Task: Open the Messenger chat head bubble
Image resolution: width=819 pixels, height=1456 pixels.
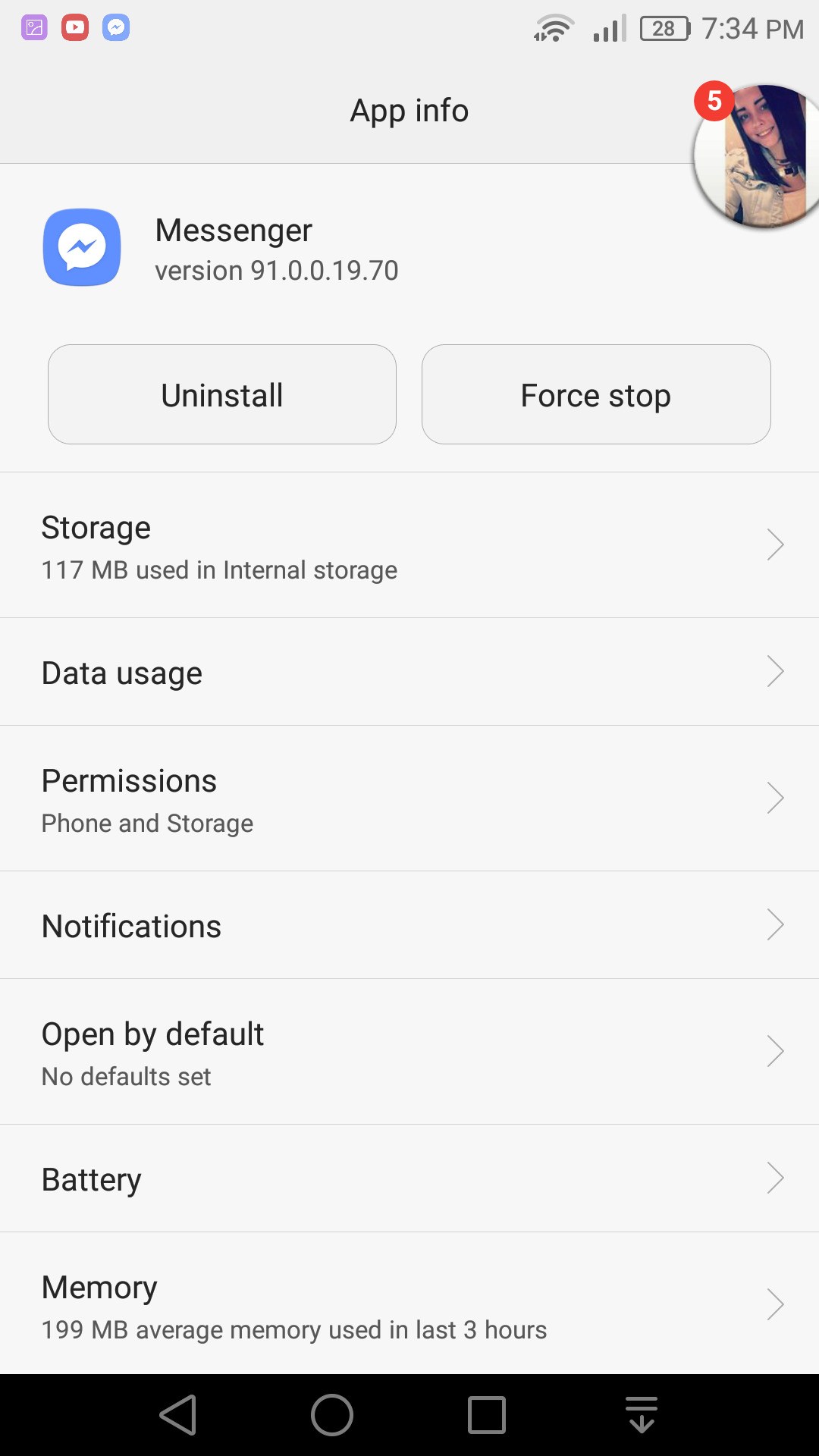Action: click(x=757, y=155)
